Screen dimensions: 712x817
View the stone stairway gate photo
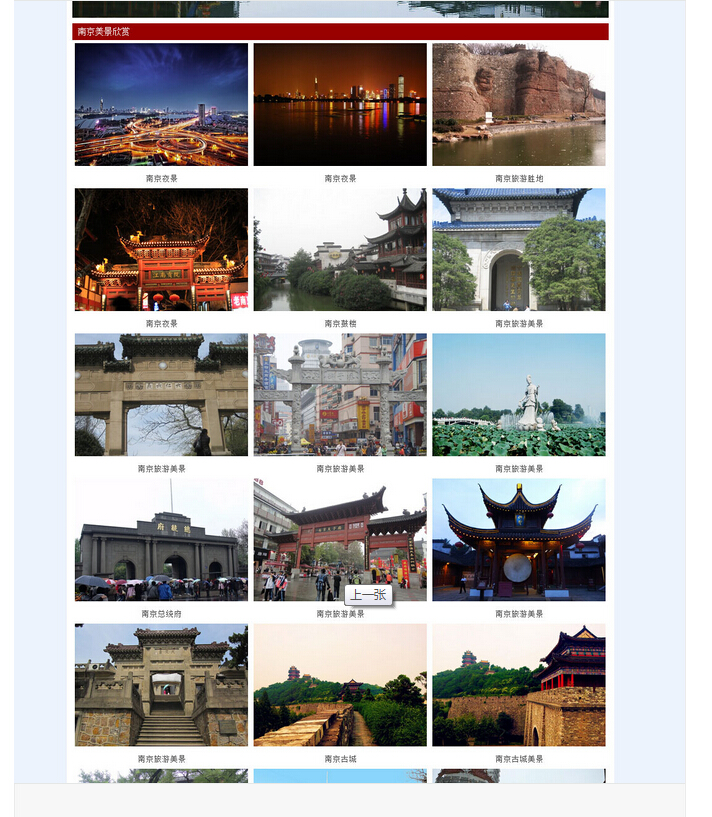click(x=161, y=685)
